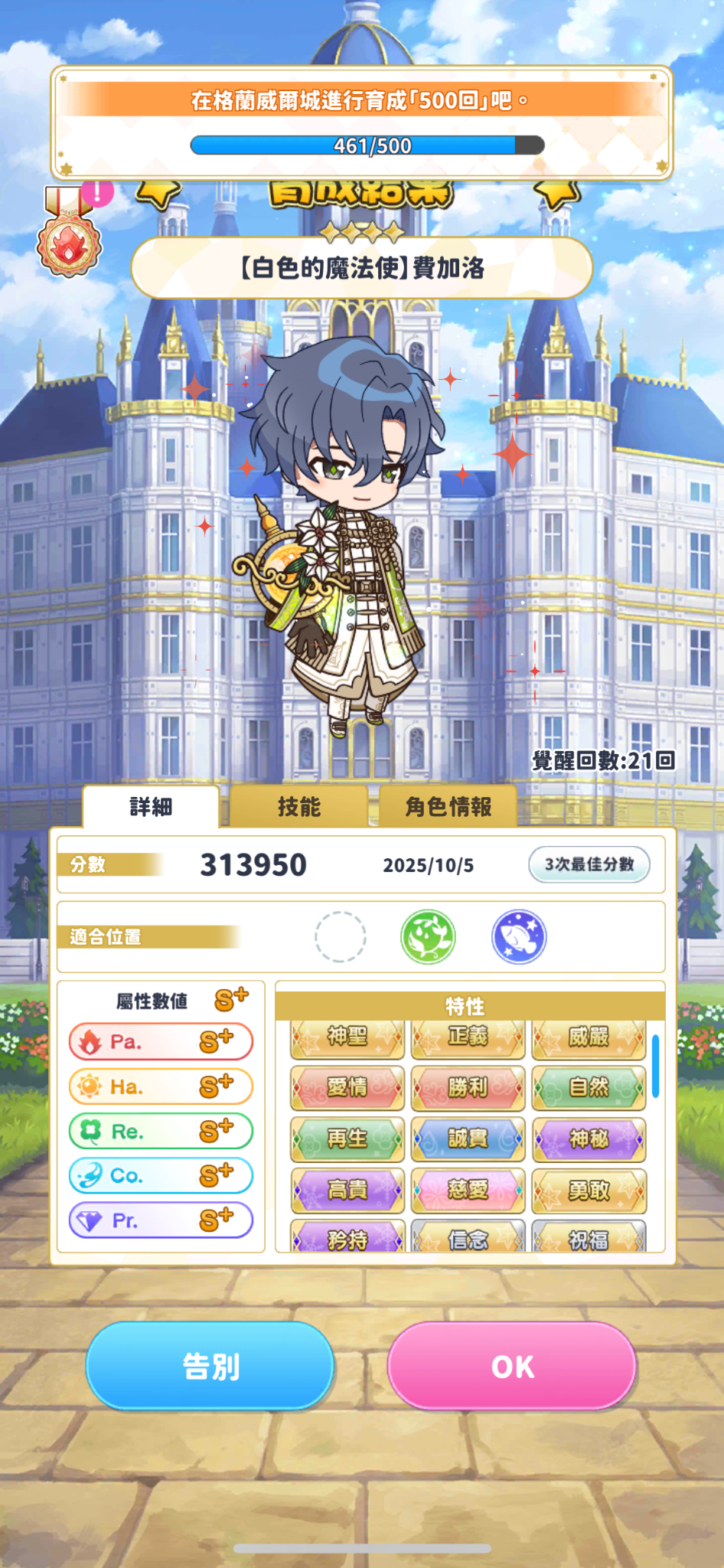This screenshot has height=1568, width=724.
Task: Switch to the 角色情報 tab
Action: coord(448,806)
